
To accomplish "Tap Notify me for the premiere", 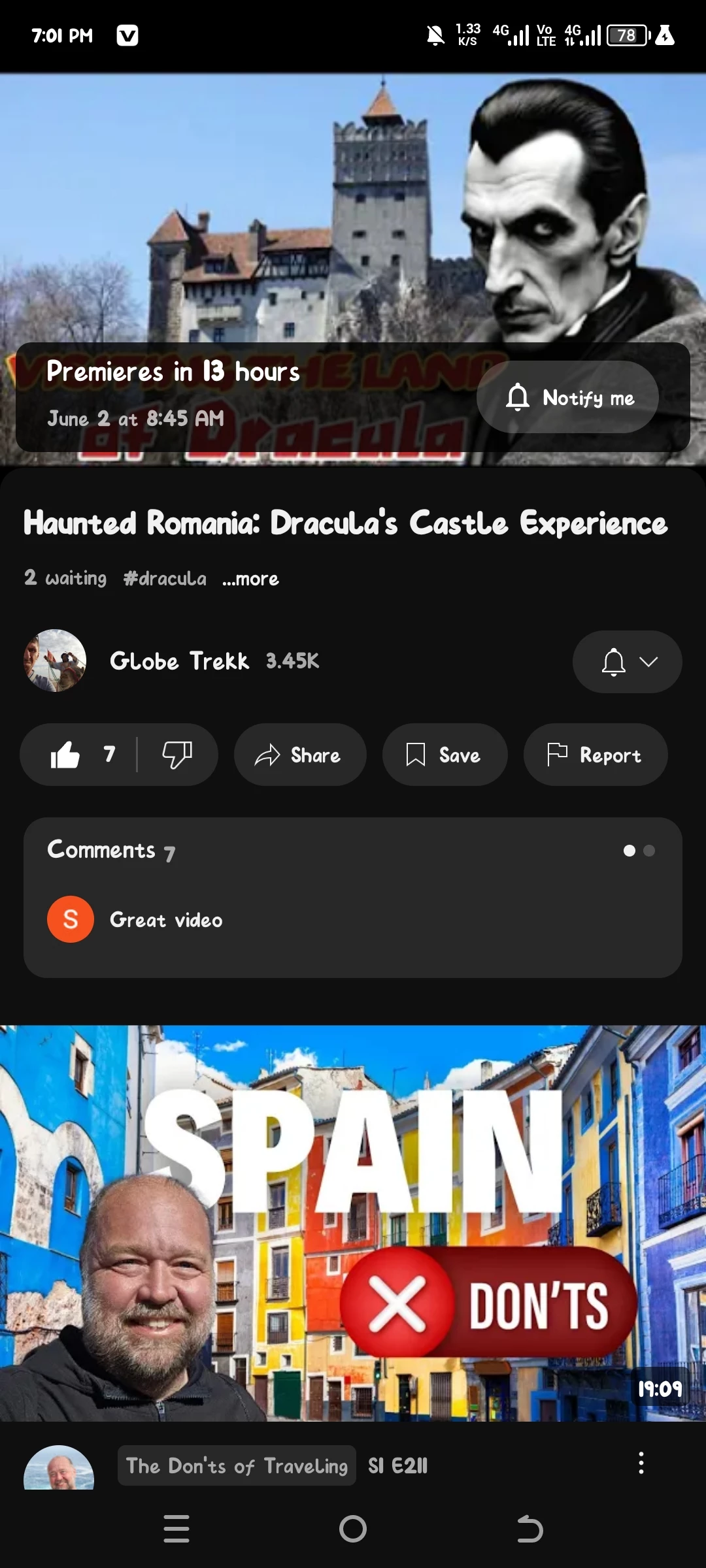I will (567, 397).
